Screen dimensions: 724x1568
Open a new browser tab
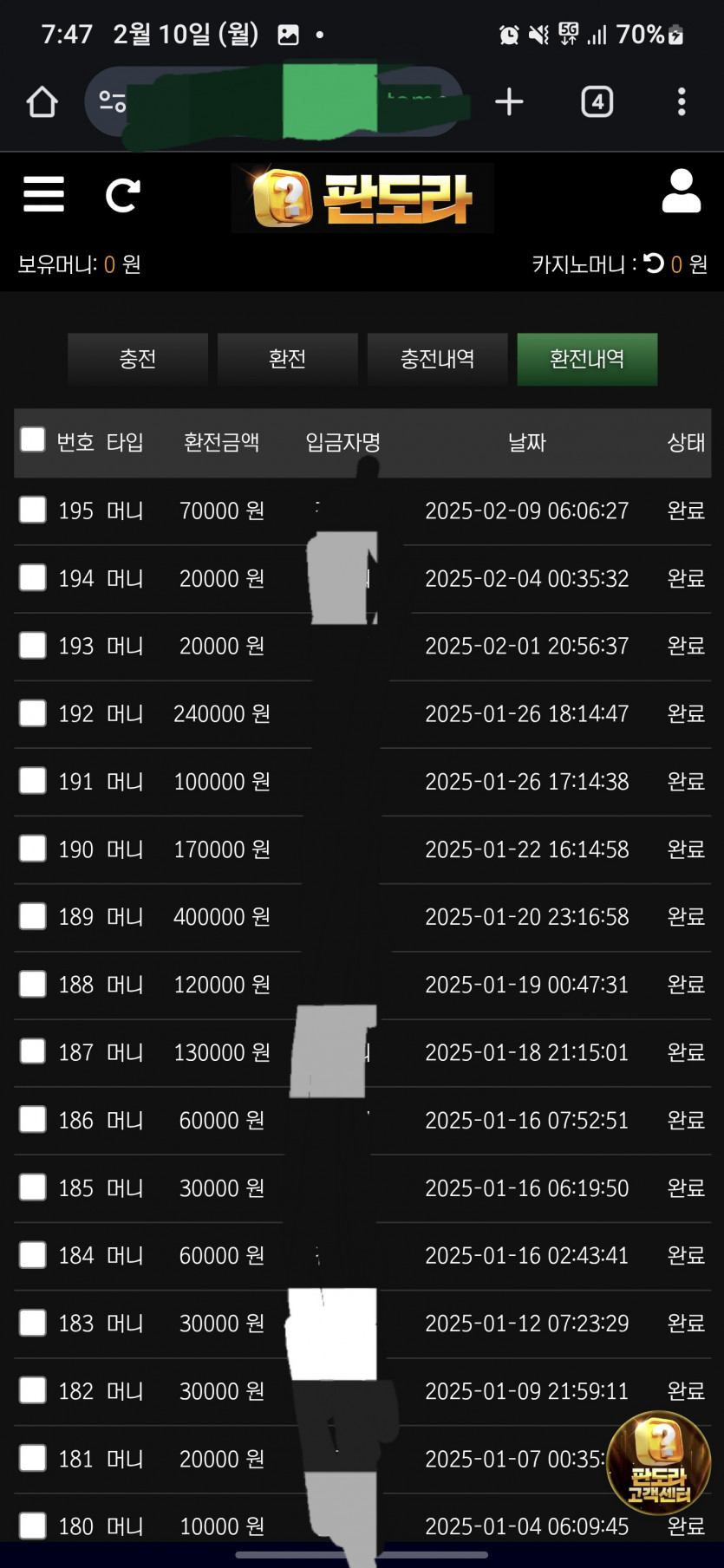point(509,102)
